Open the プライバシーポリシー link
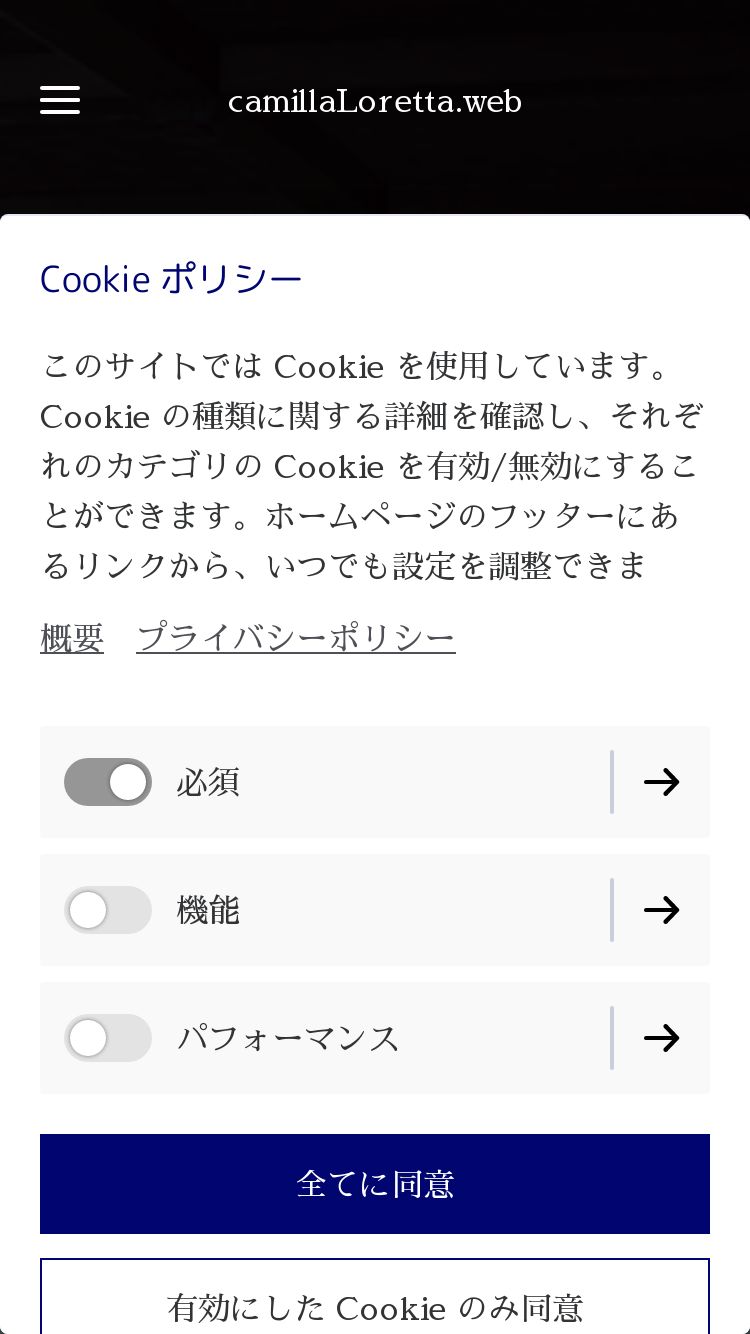The width and height of the screenshot is (750, 1334). click(x=296, y=638)
